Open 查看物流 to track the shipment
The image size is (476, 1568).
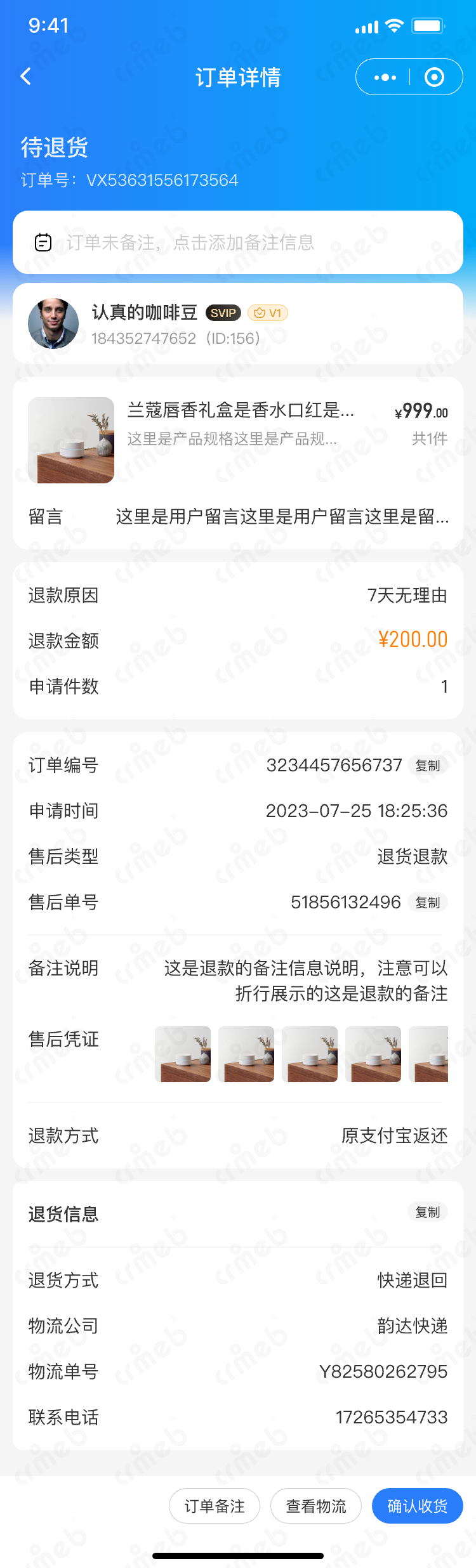316,1506
